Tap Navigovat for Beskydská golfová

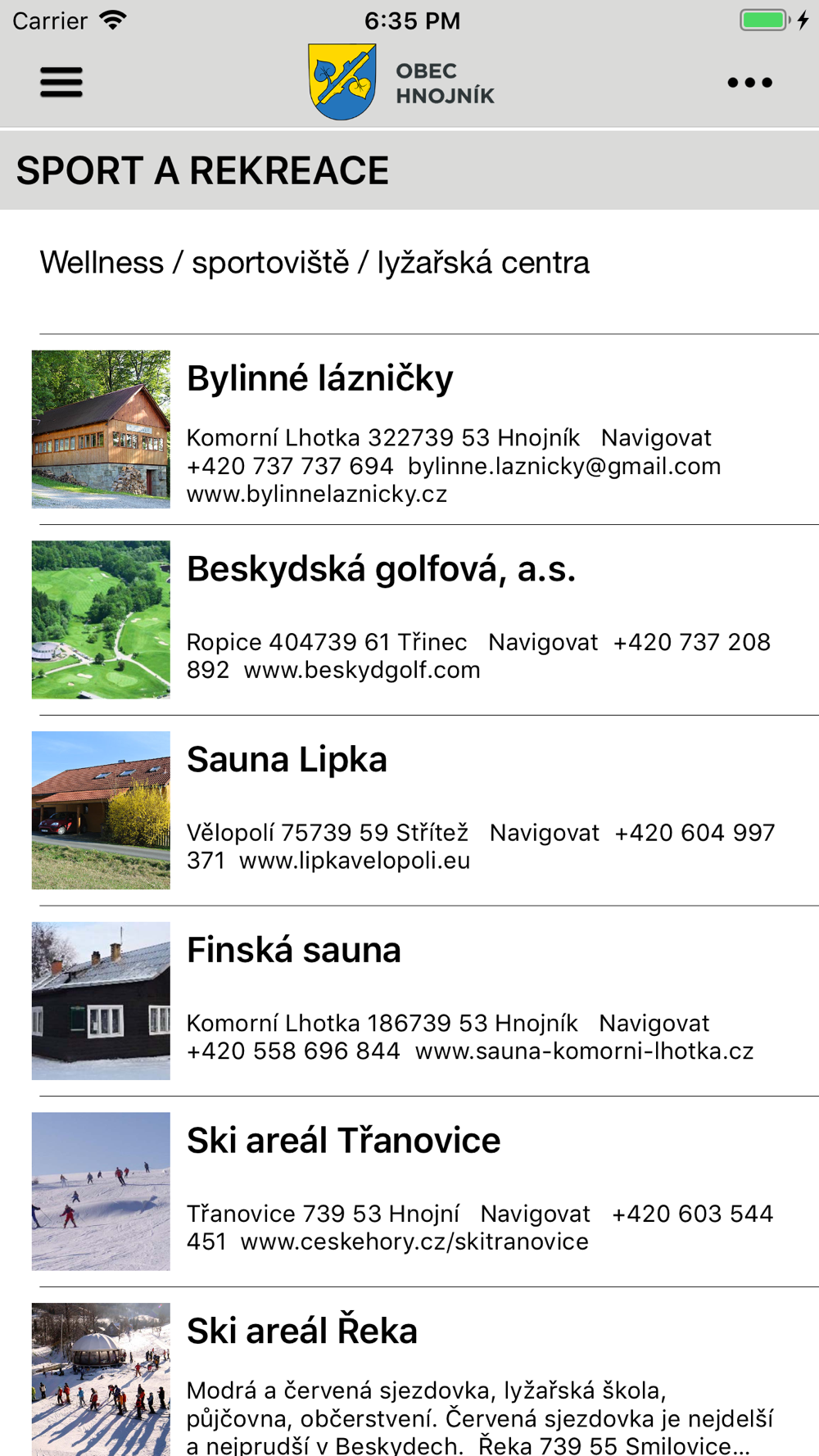click(543, 642)
